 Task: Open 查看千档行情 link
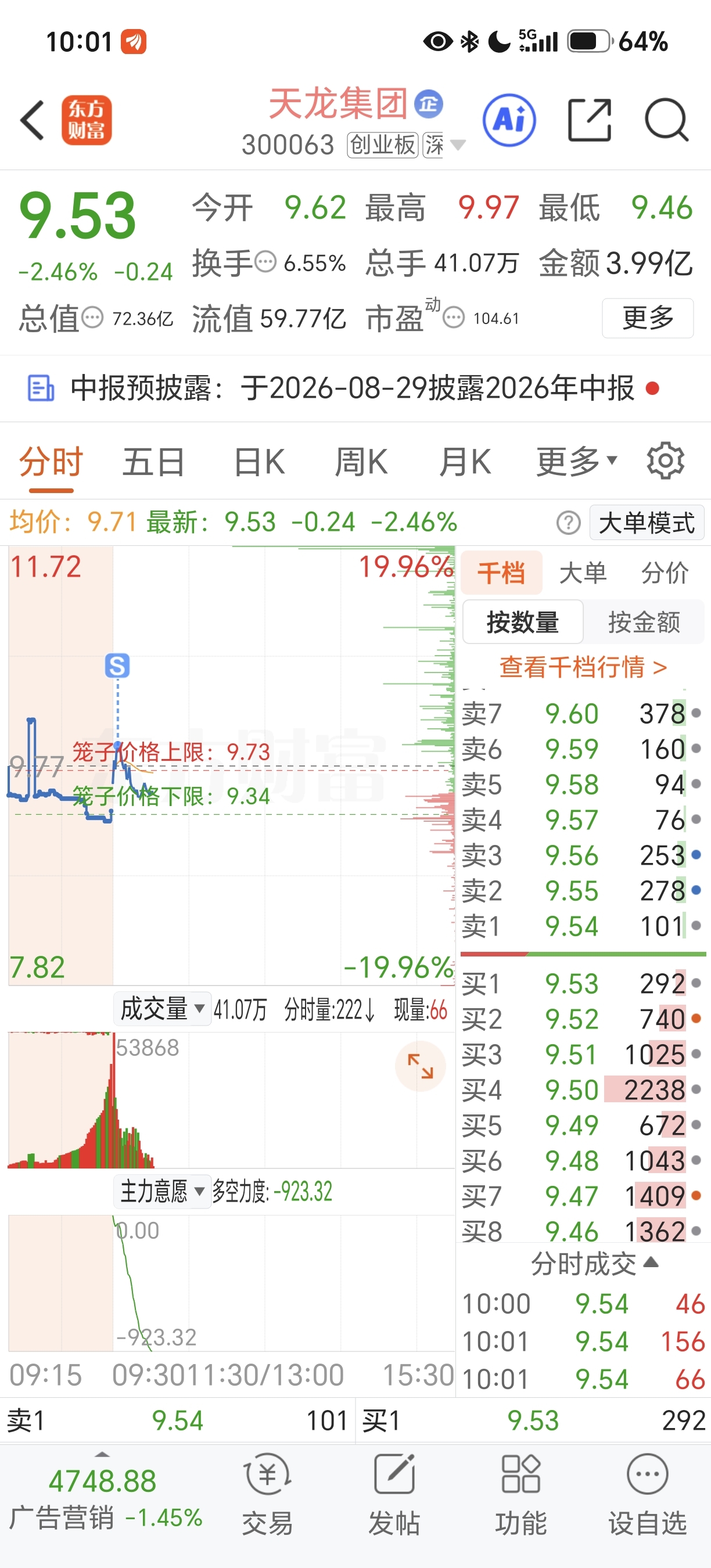click(x=583, y=667)
